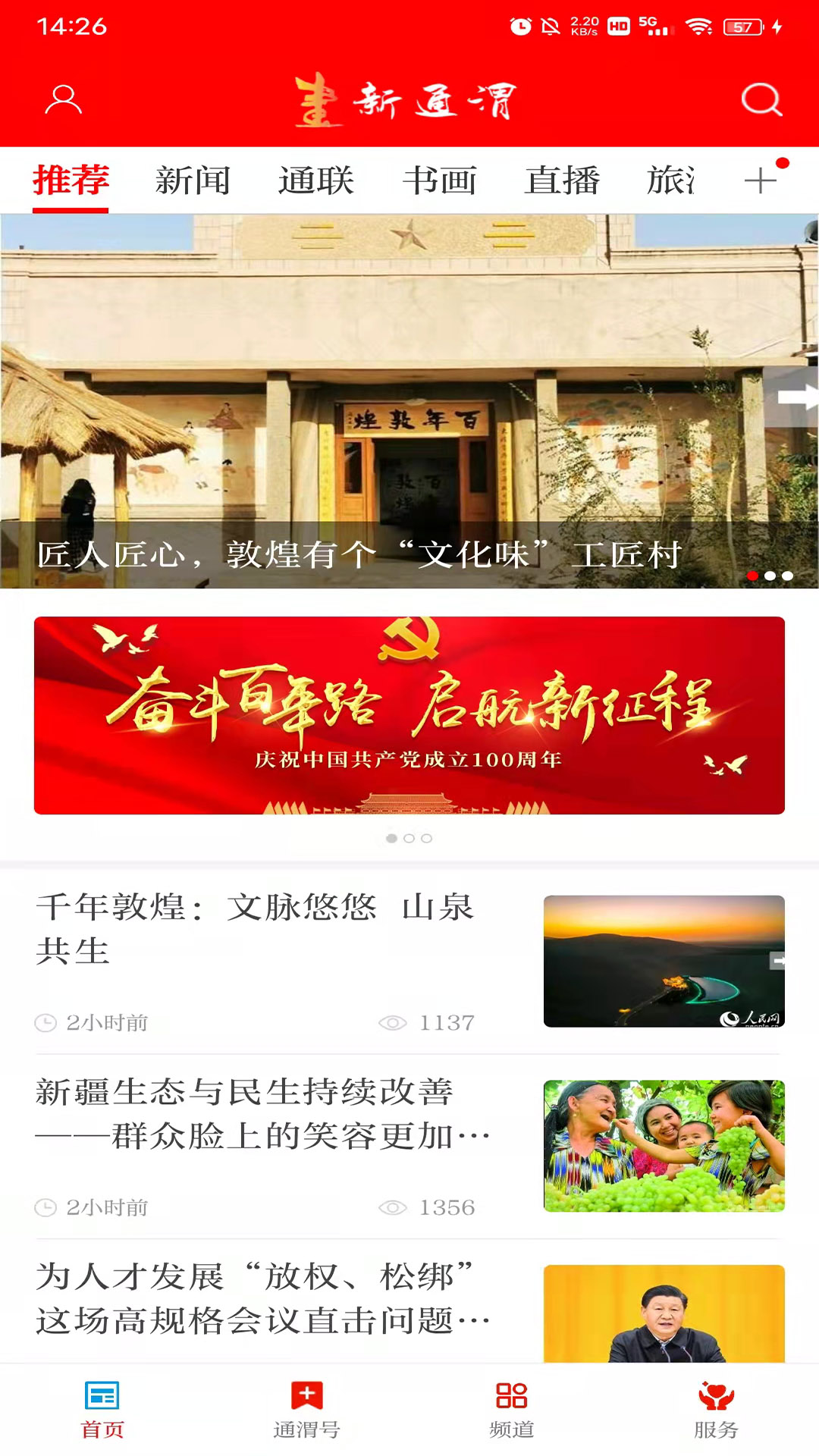Select the 推荐 tab

coord(71,180)
